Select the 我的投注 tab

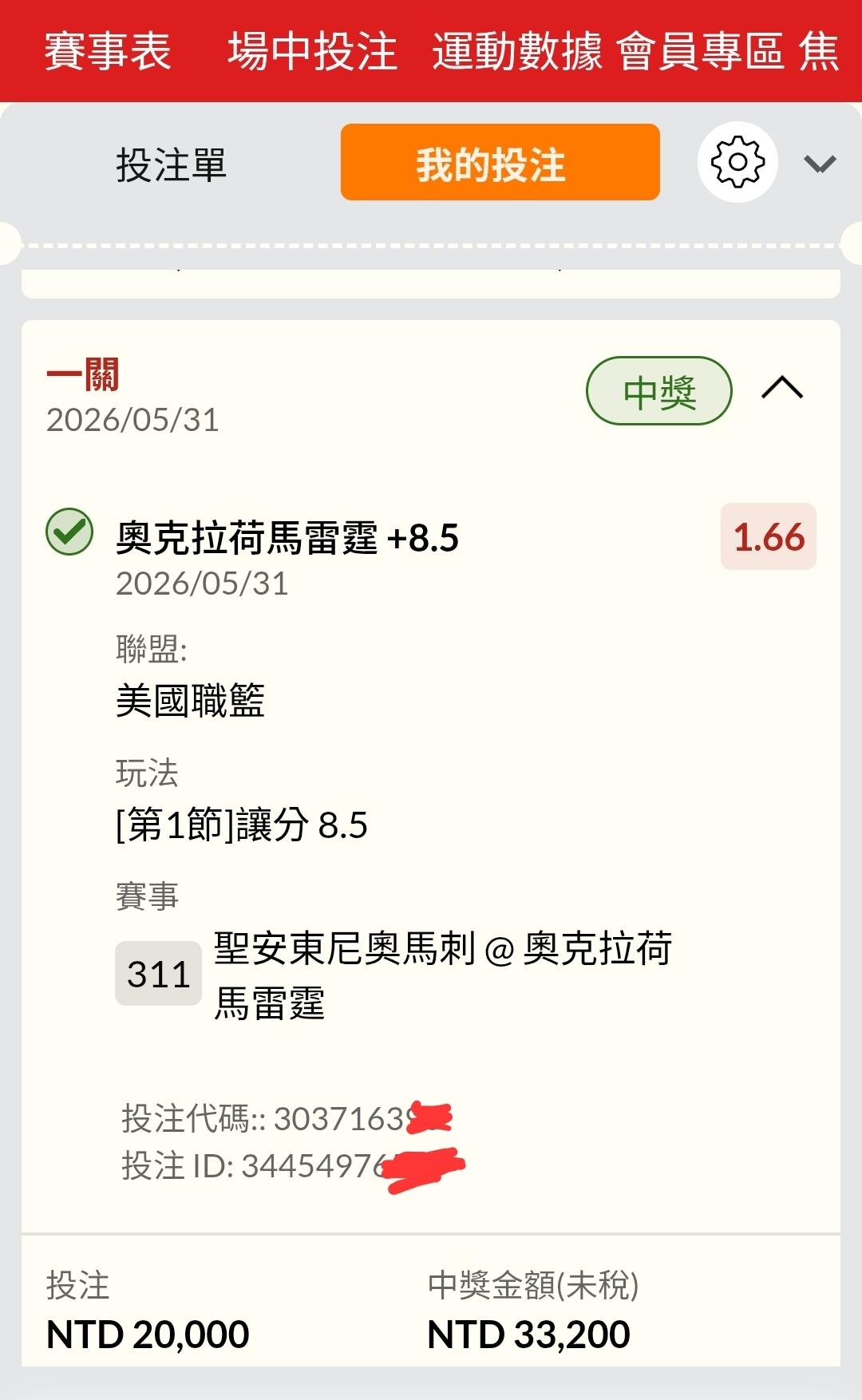click(x=500, y=162)
